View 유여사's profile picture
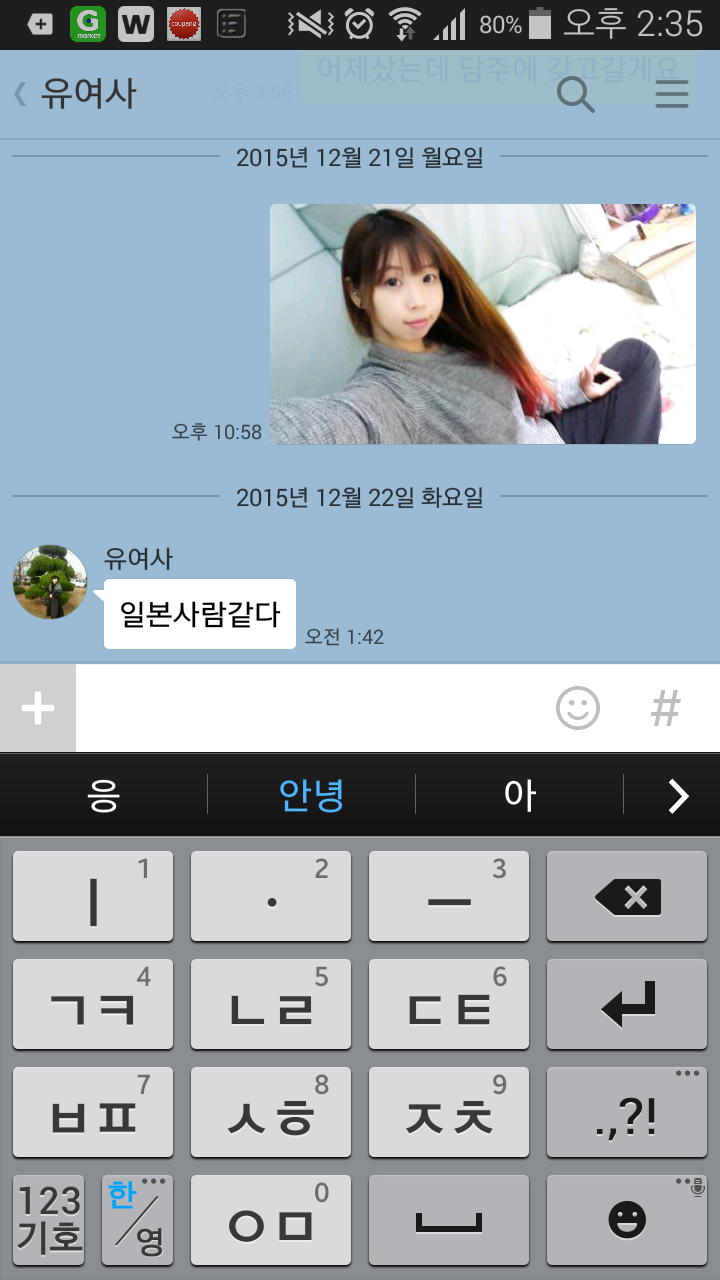This screenshot has height=1280, width=720. click(50, 582)
